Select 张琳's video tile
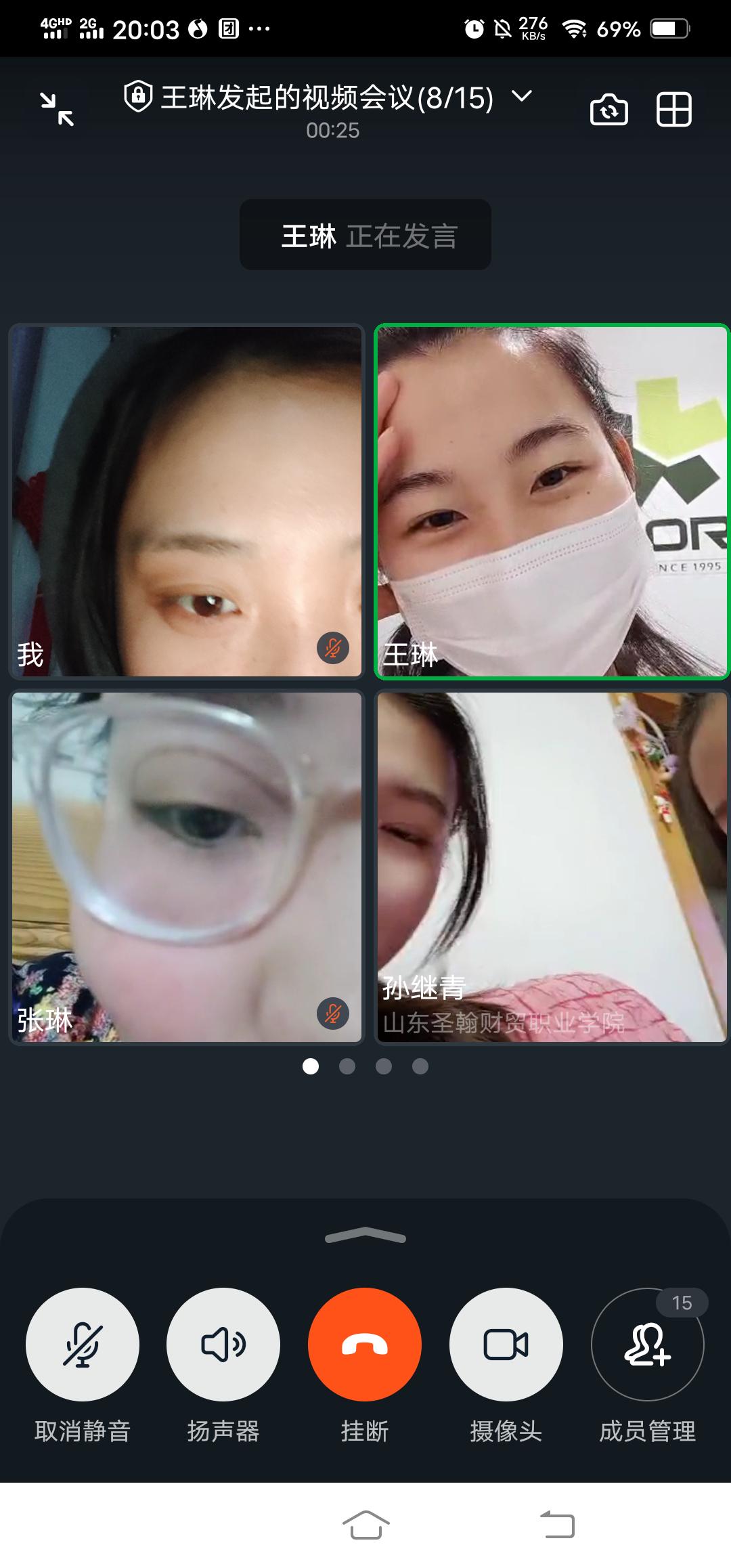The height and width of the screenshot is (1568, 731). pos(187,867)
